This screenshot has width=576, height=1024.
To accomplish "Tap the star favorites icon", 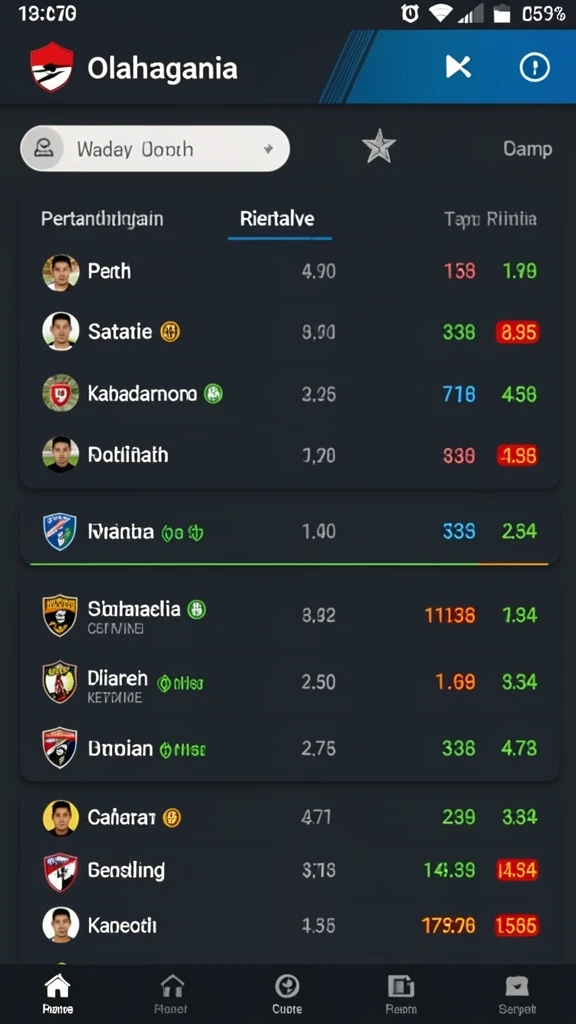I will coord(379,146).
